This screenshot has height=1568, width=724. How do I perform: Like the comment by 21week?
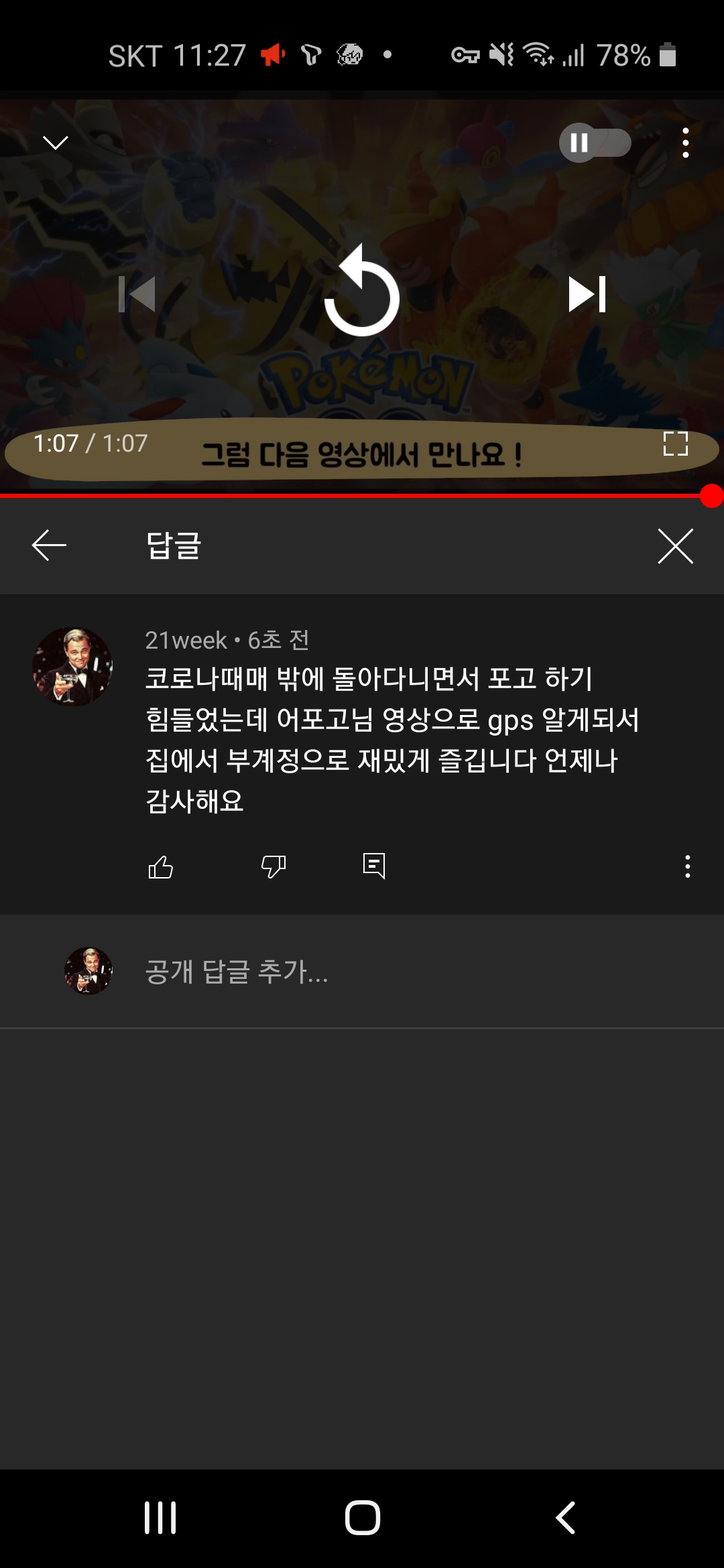[x=160, y=867]
